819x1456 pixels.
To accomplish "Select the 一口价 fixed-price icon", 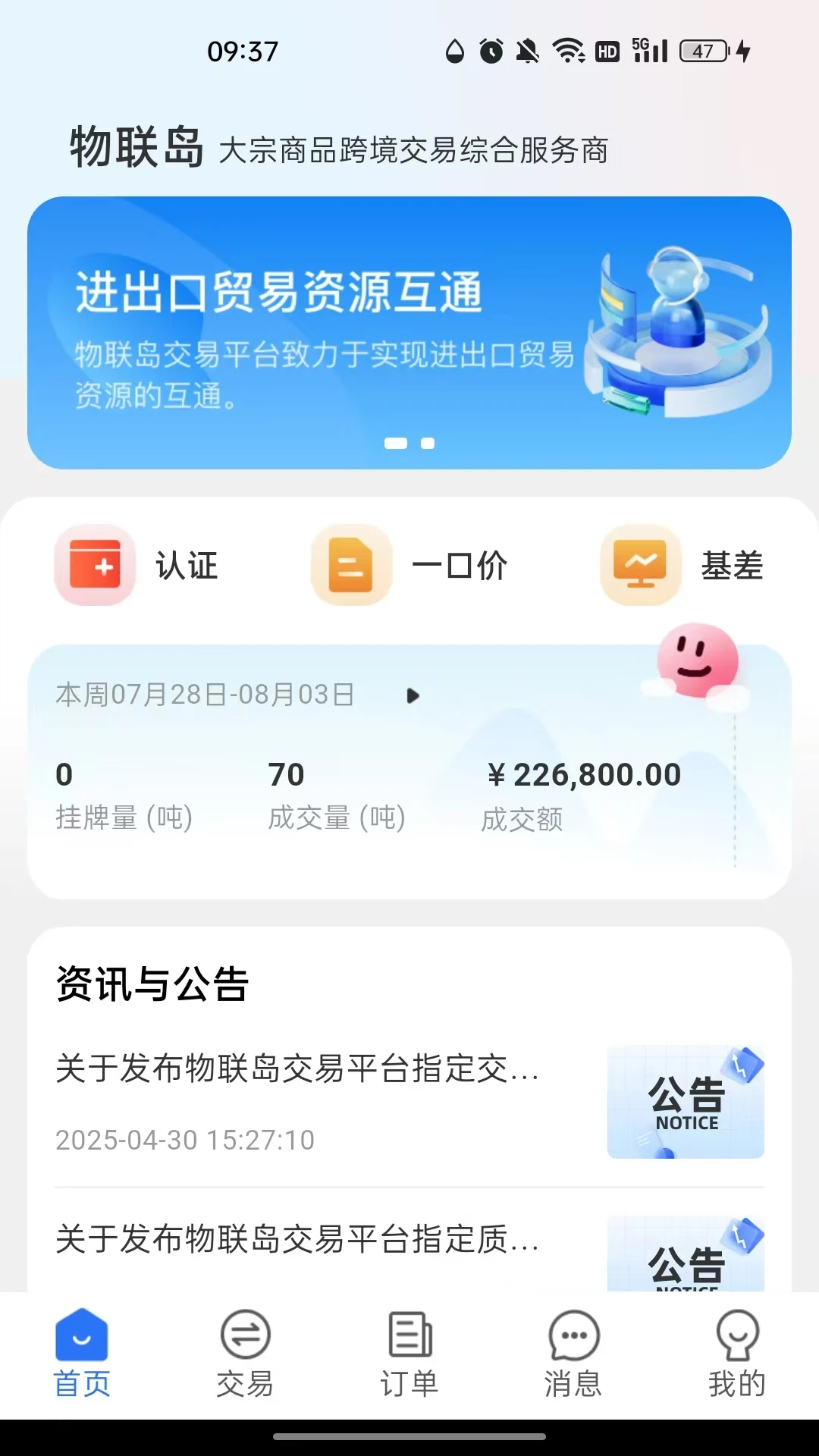I will pos(350,565).
